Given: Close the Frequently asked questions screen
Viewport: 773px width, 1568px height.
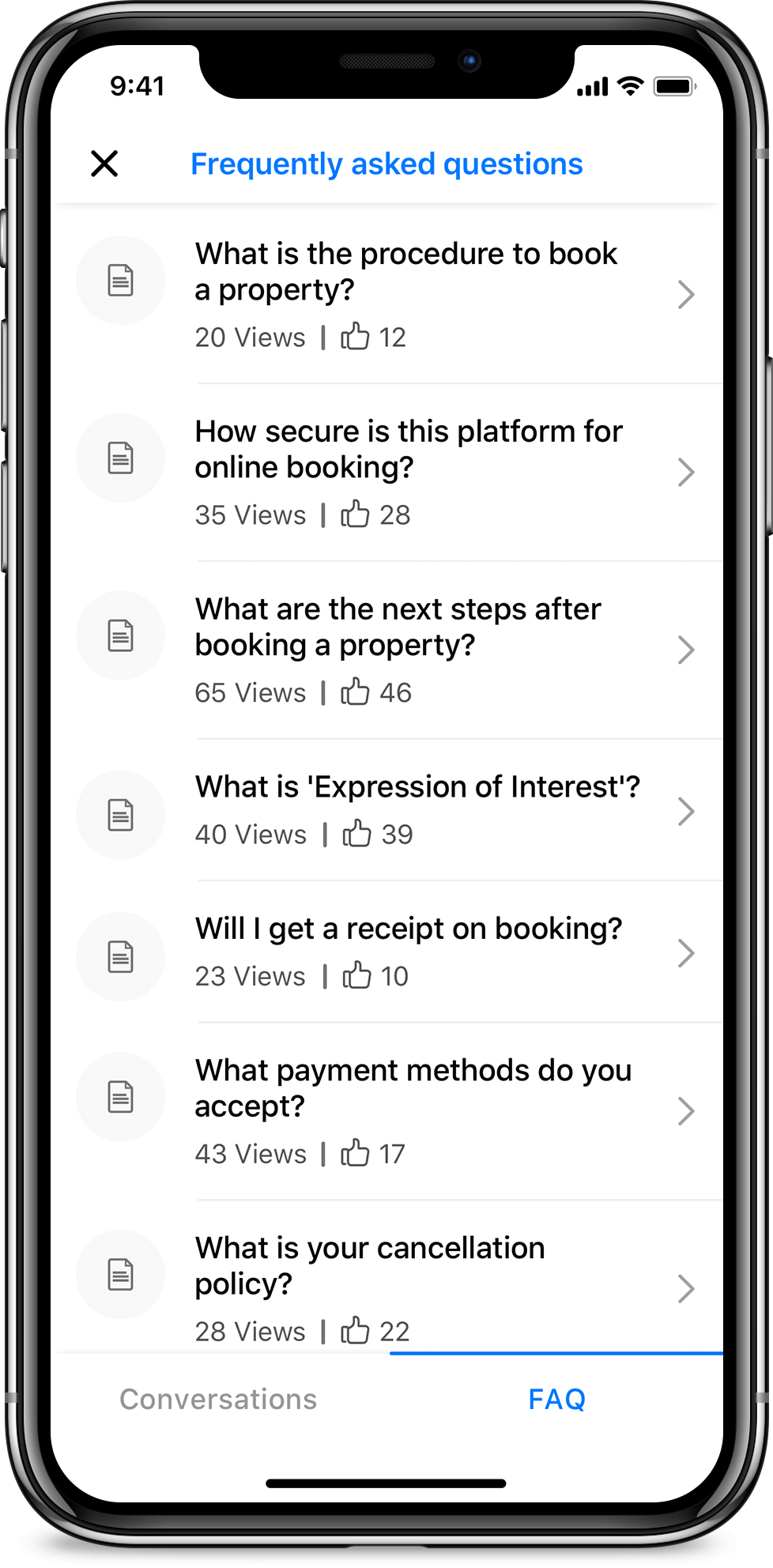Looking at the screenshot, I should [105, 164].
